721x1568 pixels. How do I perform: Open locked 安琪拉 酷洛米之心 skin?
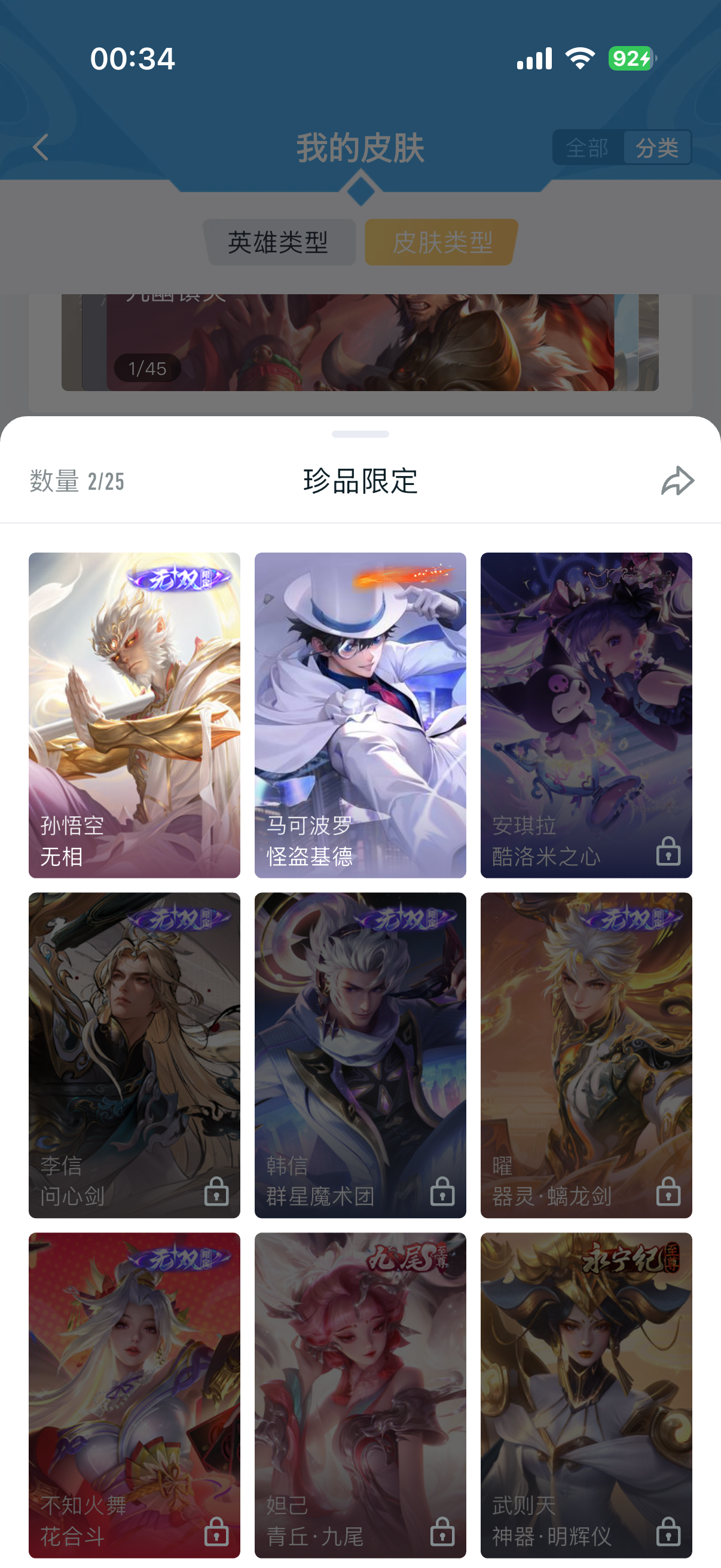click(586, 715)
